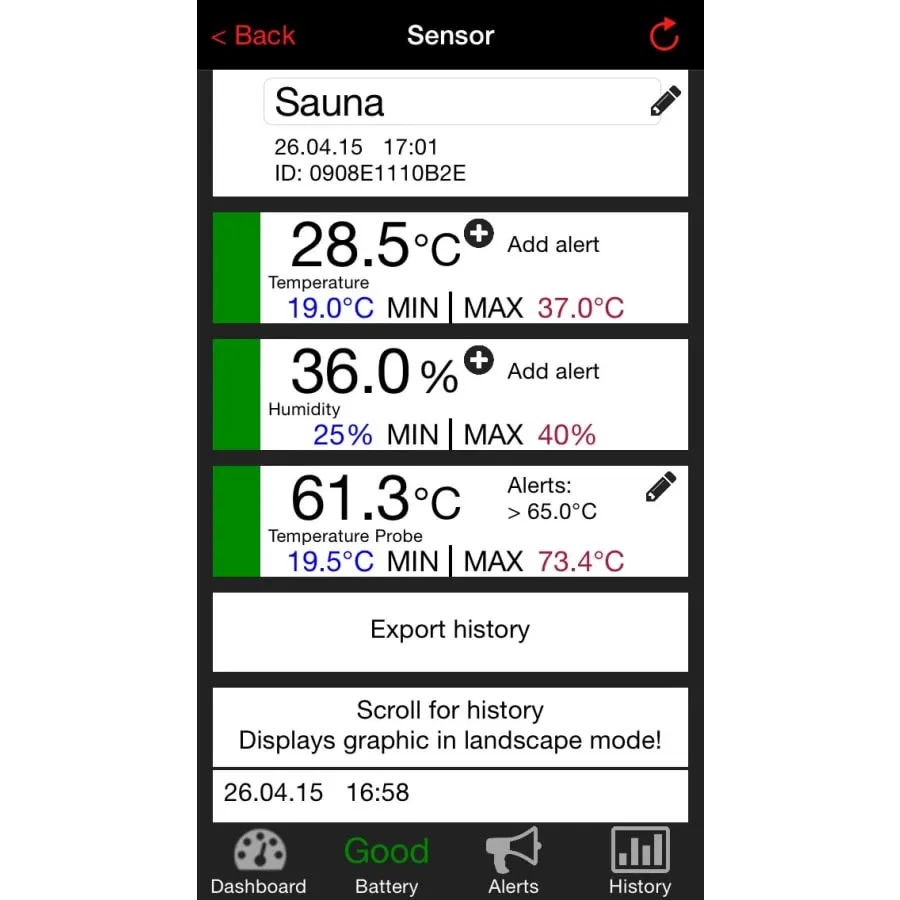Add an alert for Humidity
Image resolution: width=900 pixels, height=900 pixels.
[x=479, y=361]
